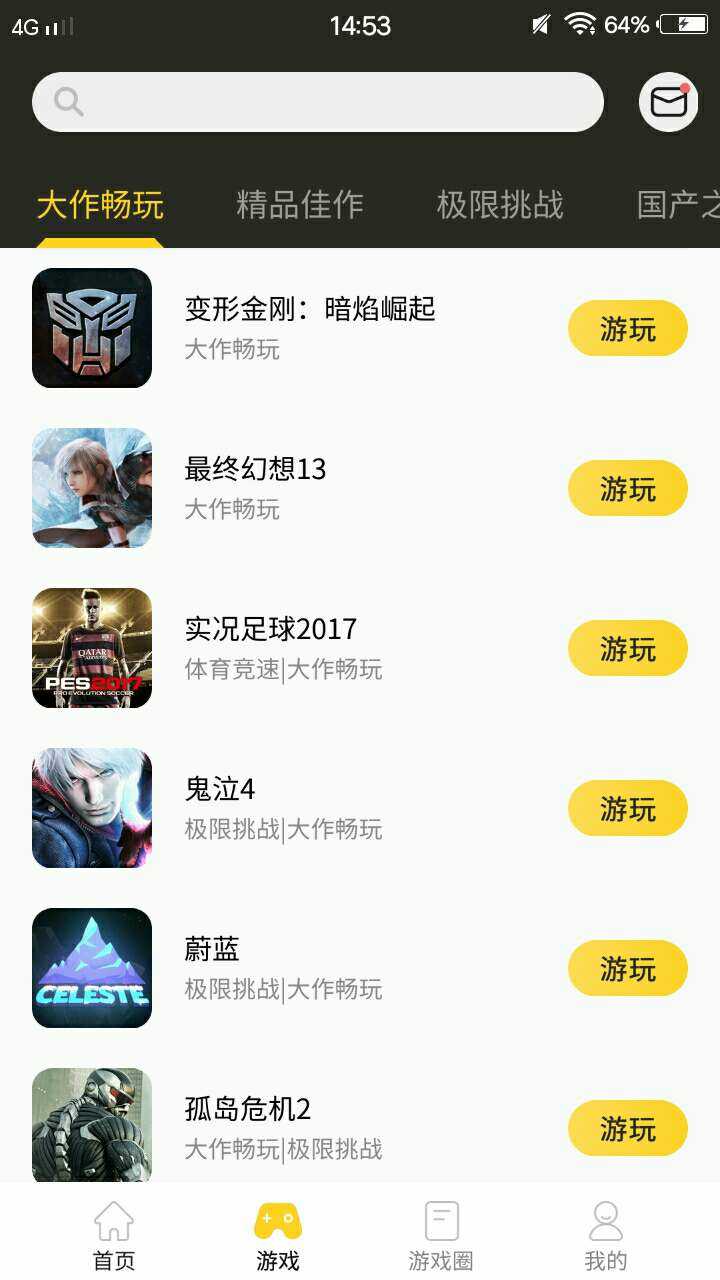Launch 鬼泣4 via its 游玩 button
Image resolution: width=720 pixels, height=1280 pixels.
click(627, 808)
